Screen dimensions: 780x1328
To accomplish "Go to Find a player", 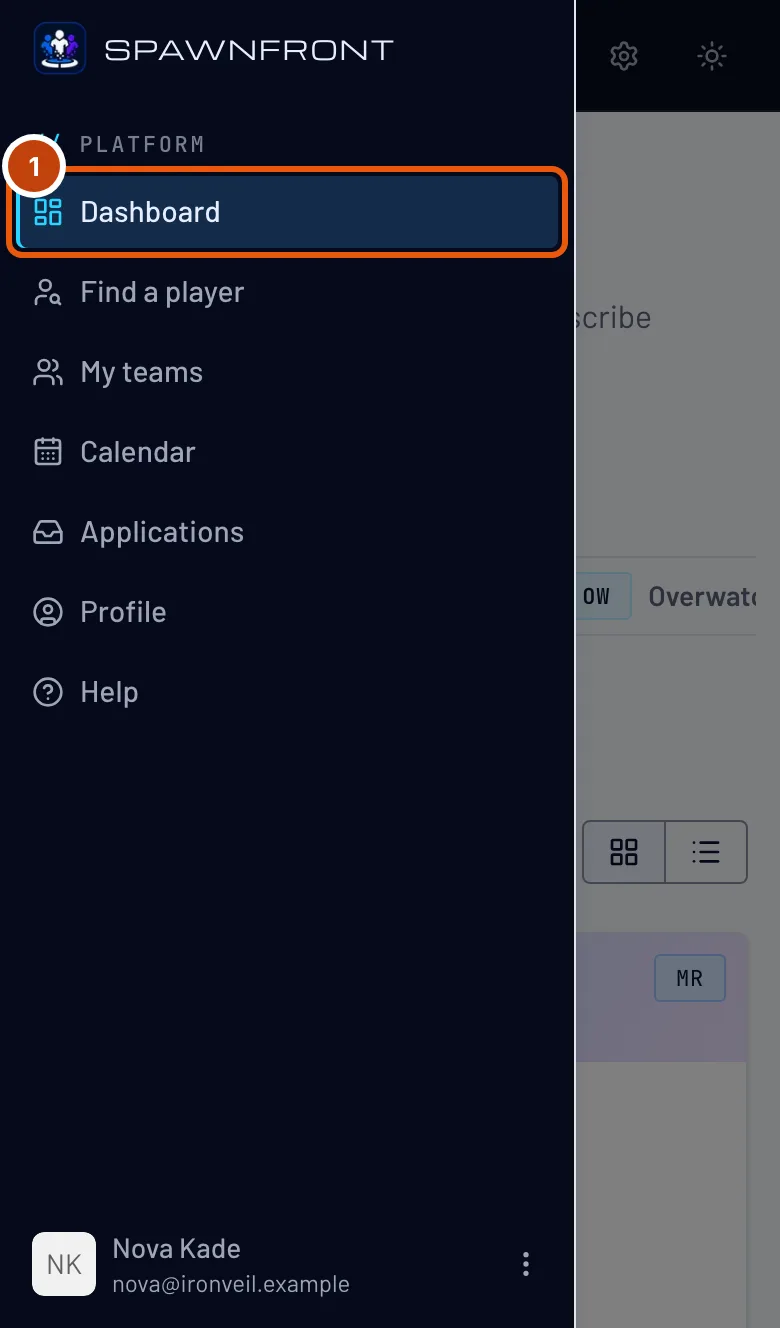I will [288, 292].
